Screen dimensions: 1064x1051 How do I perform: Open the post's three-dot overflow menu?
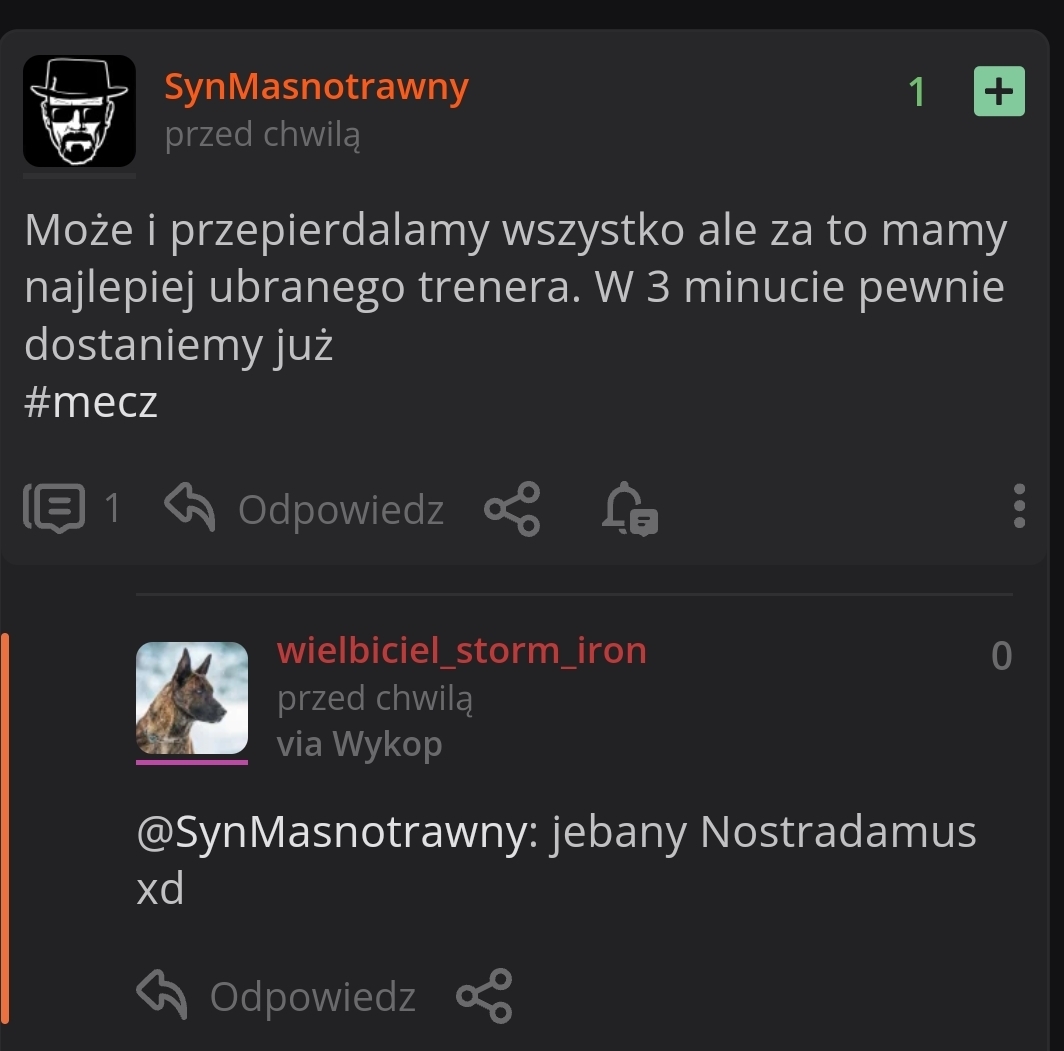coord(1018,506)
